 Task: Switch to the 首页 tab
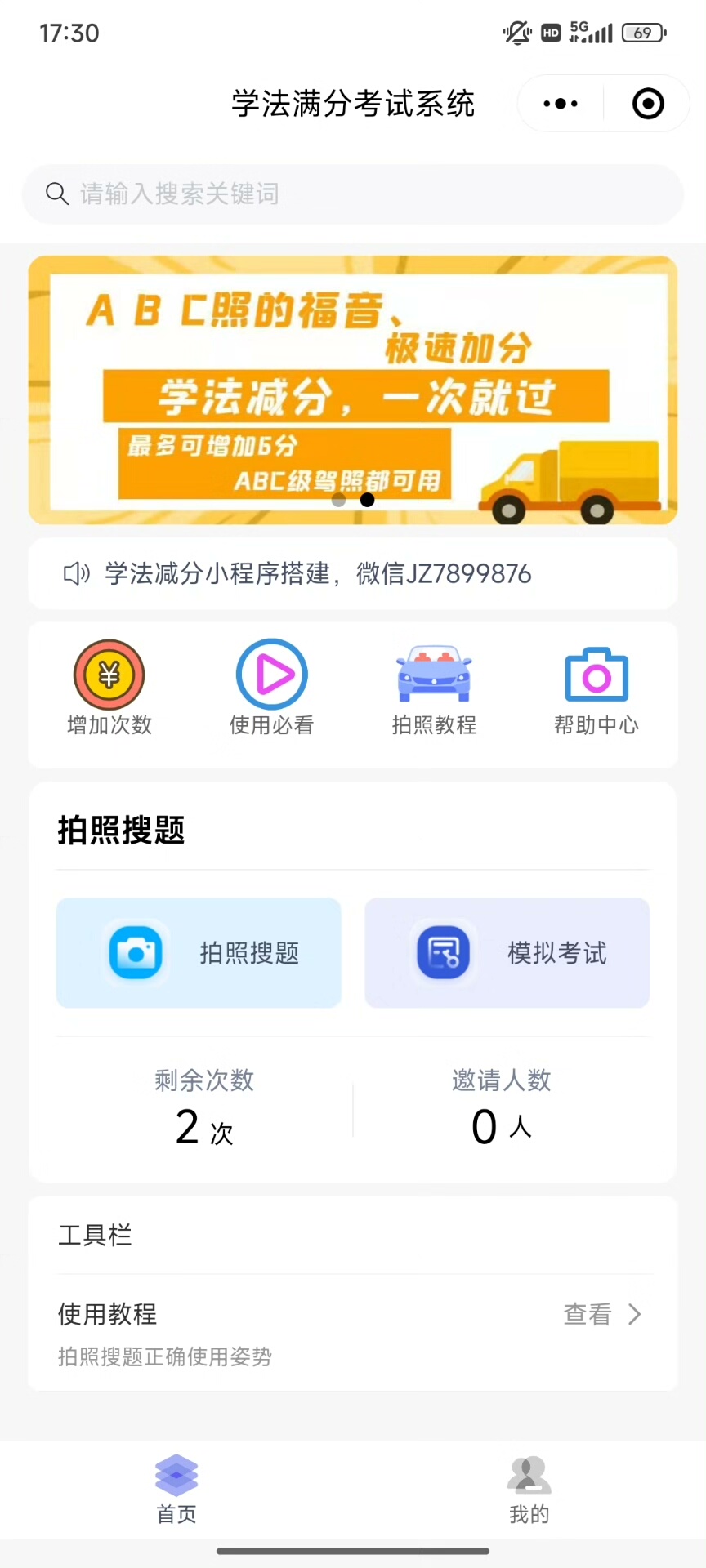click(x=176, y=1490)
